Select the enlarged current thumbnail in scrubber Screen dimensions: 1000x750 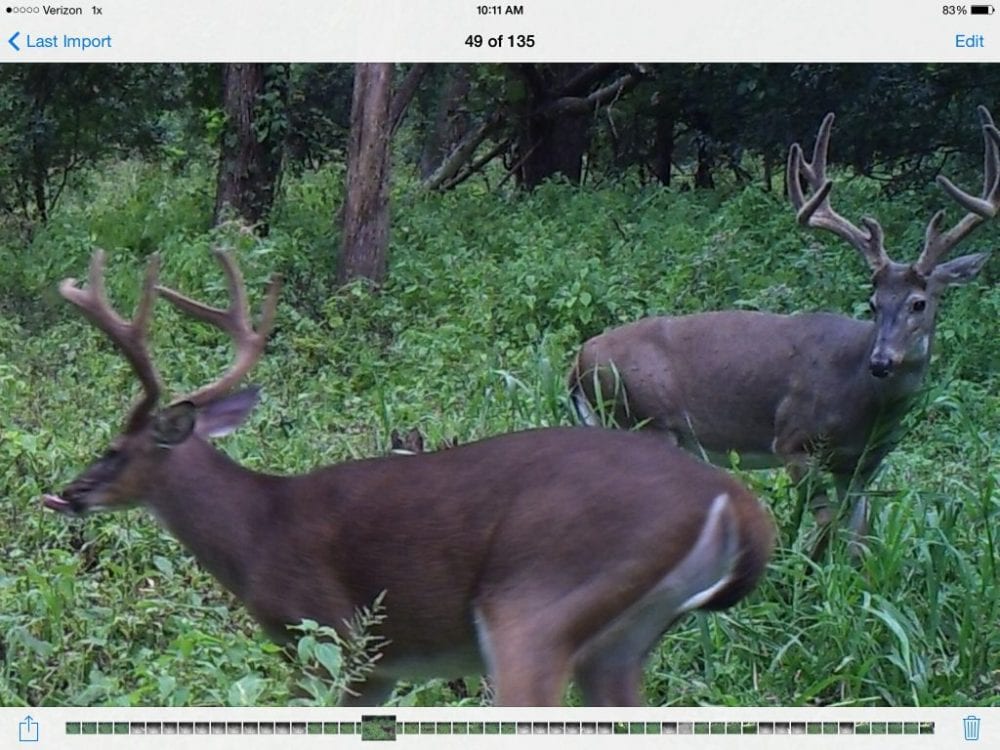pyautogui.click(x=379, y=728)
